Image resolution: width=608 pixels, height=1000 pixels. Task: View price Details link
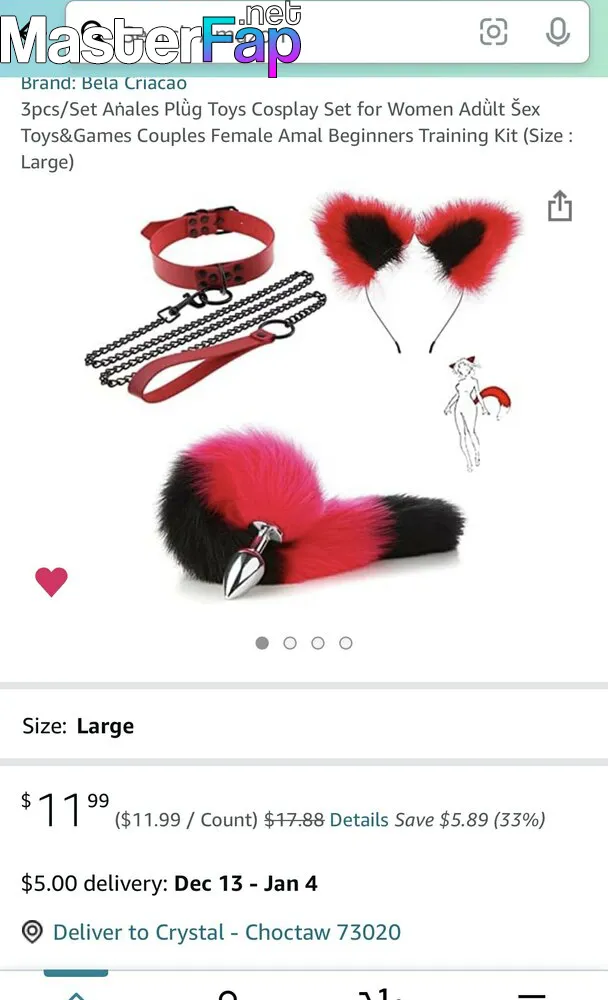359,820
